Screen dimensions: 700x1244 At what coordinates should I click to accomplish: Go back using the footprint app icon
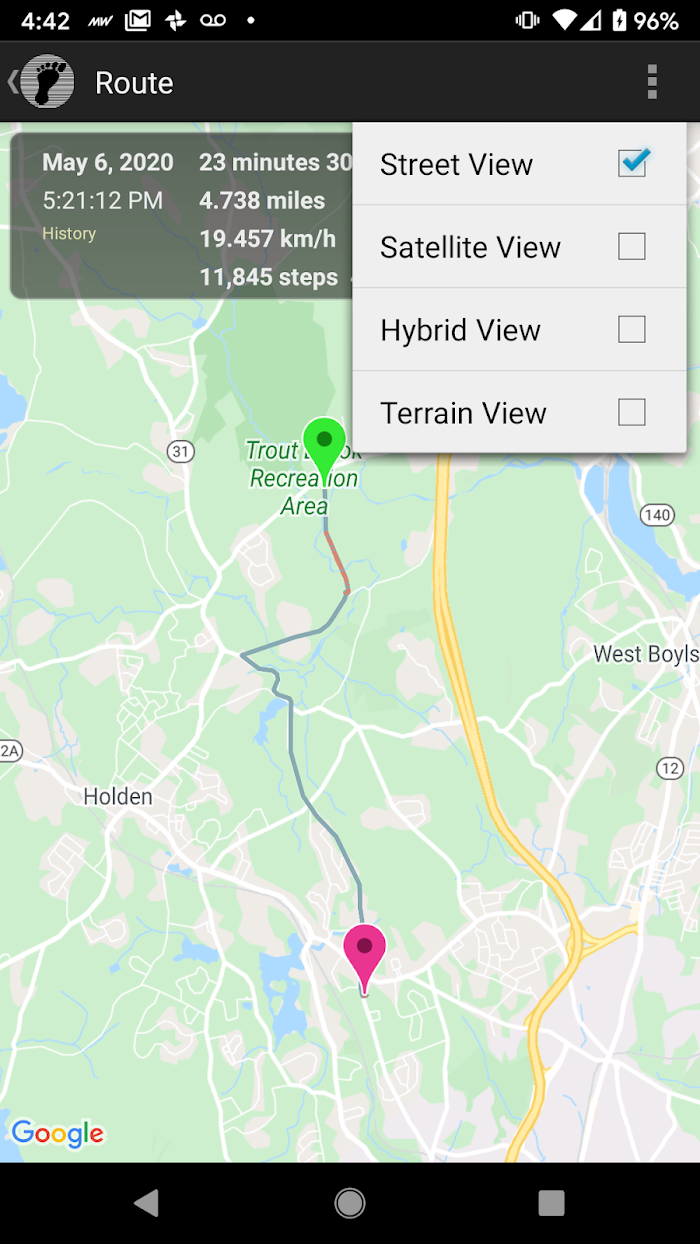pos(42,82)
